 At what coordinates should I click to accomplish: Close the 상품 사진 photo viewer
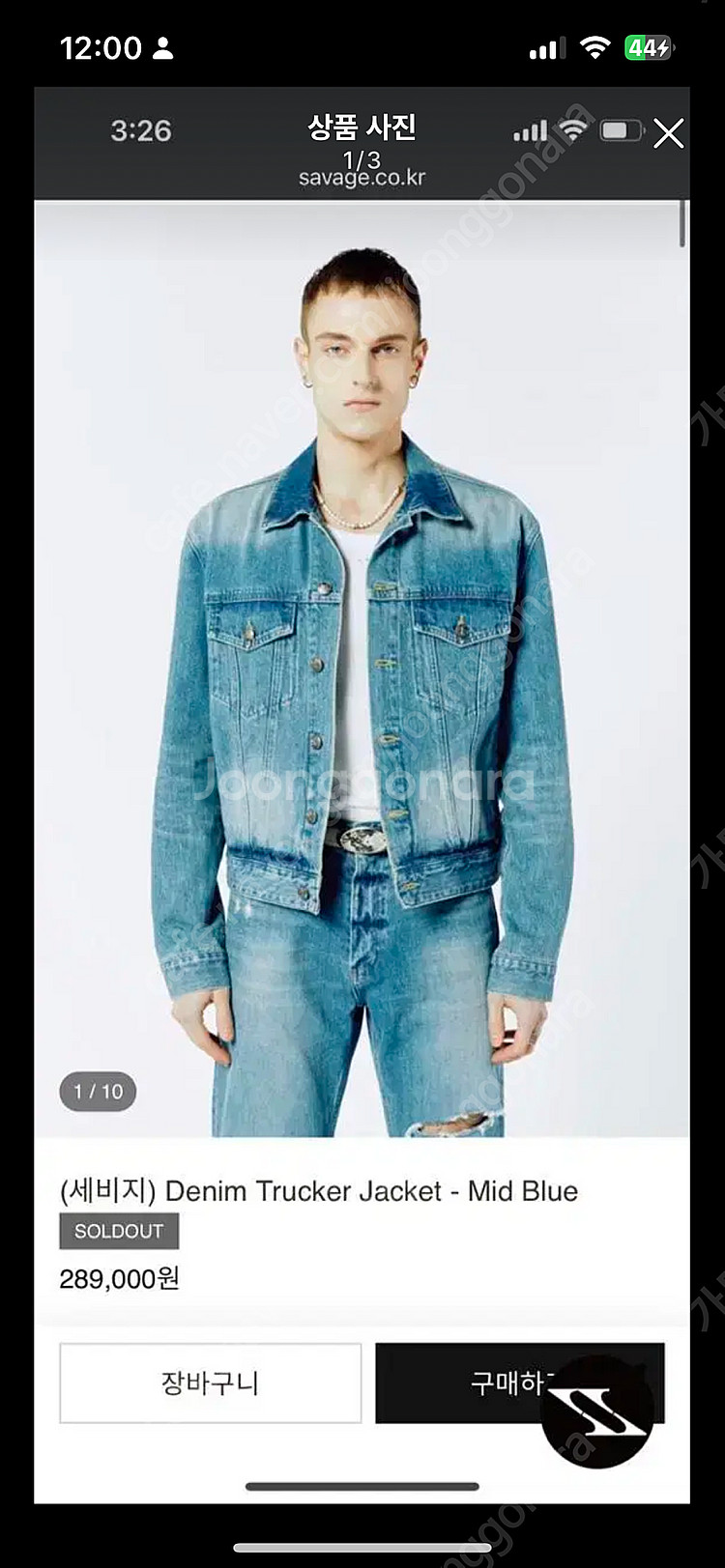pyautogui.click(x=668, y=133)
